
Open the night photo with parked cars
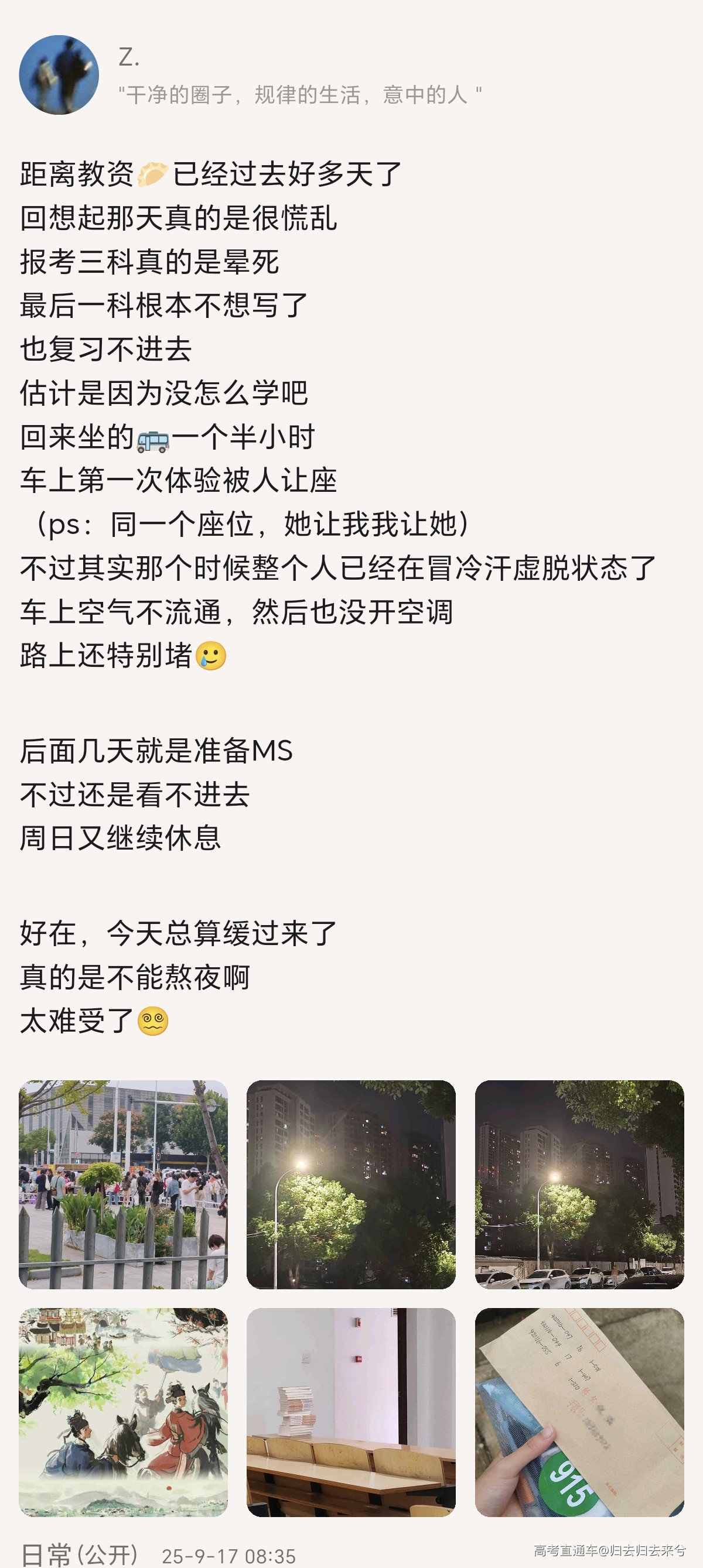point(579,1184)
